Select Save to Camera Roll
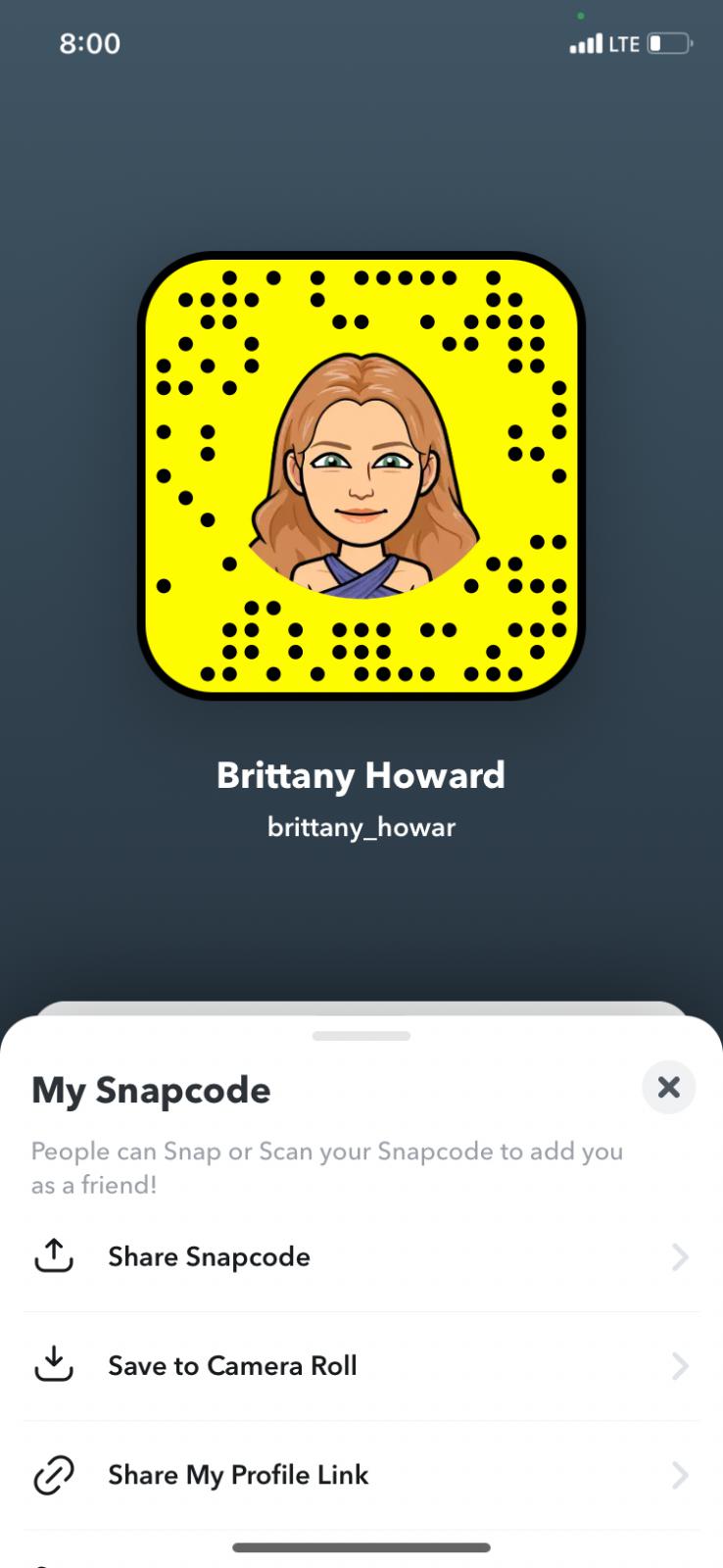The width and height of the screenshot is (723, 1568). point(361,1365)
